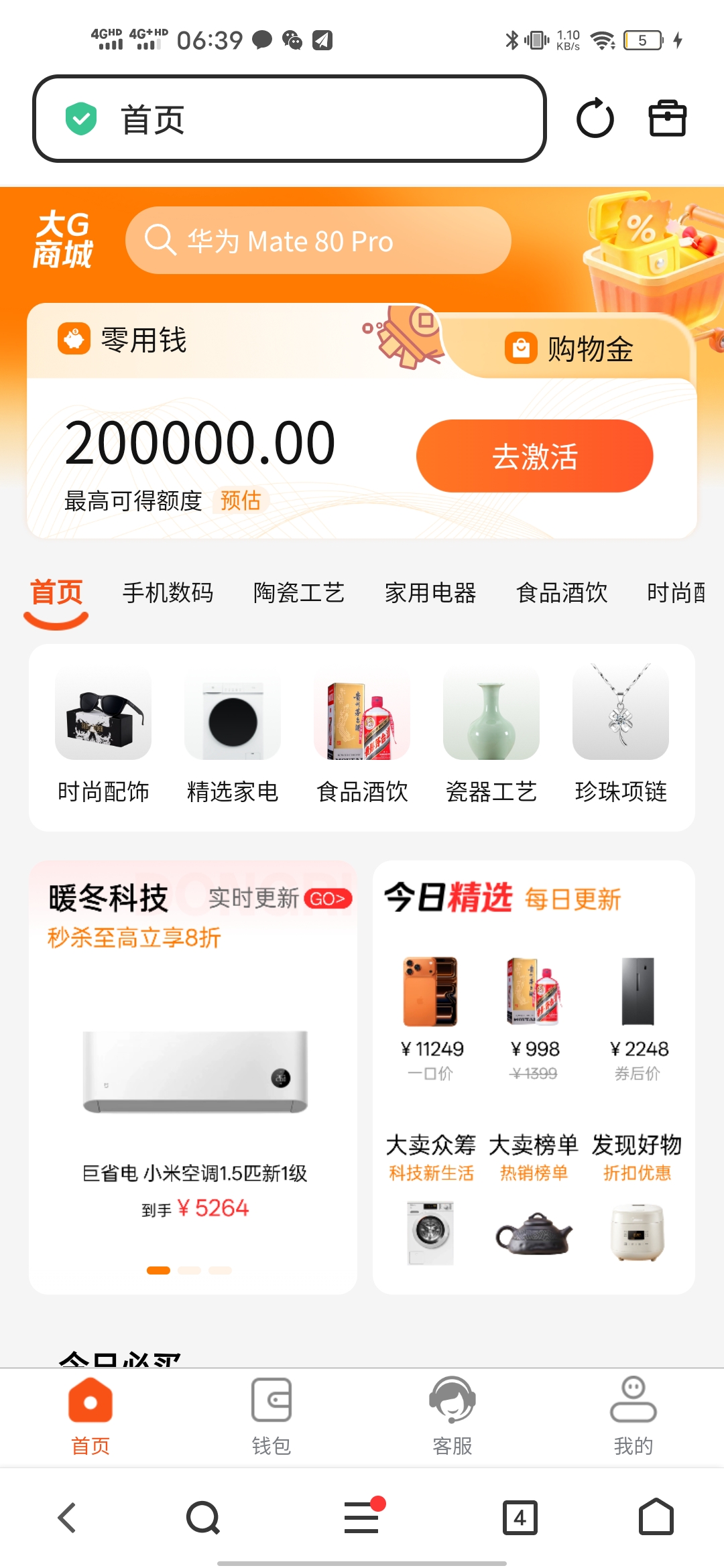
Task: Open the 精选家电 category tile
Action: 233,736
